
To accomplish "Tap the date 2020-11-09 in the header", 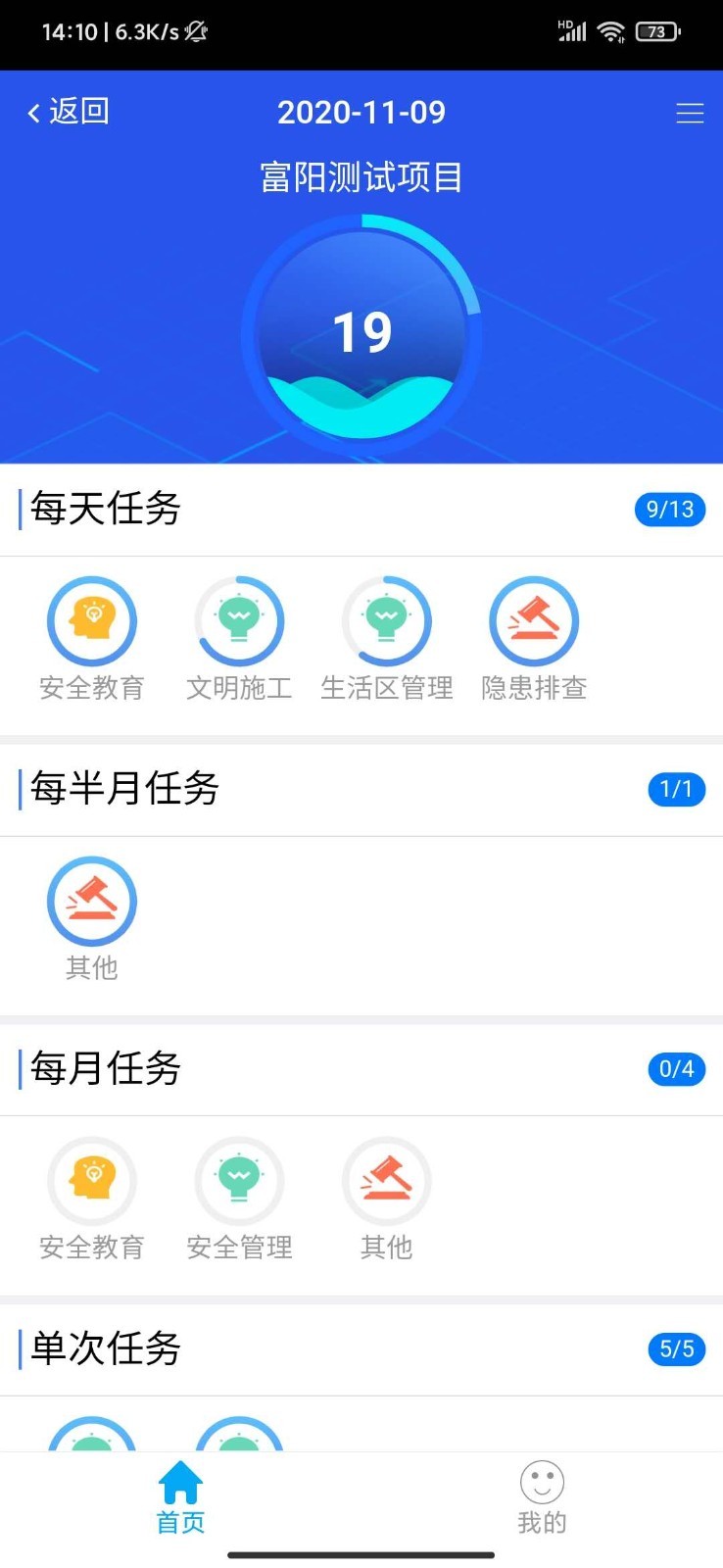I will [x=361, y=112].
